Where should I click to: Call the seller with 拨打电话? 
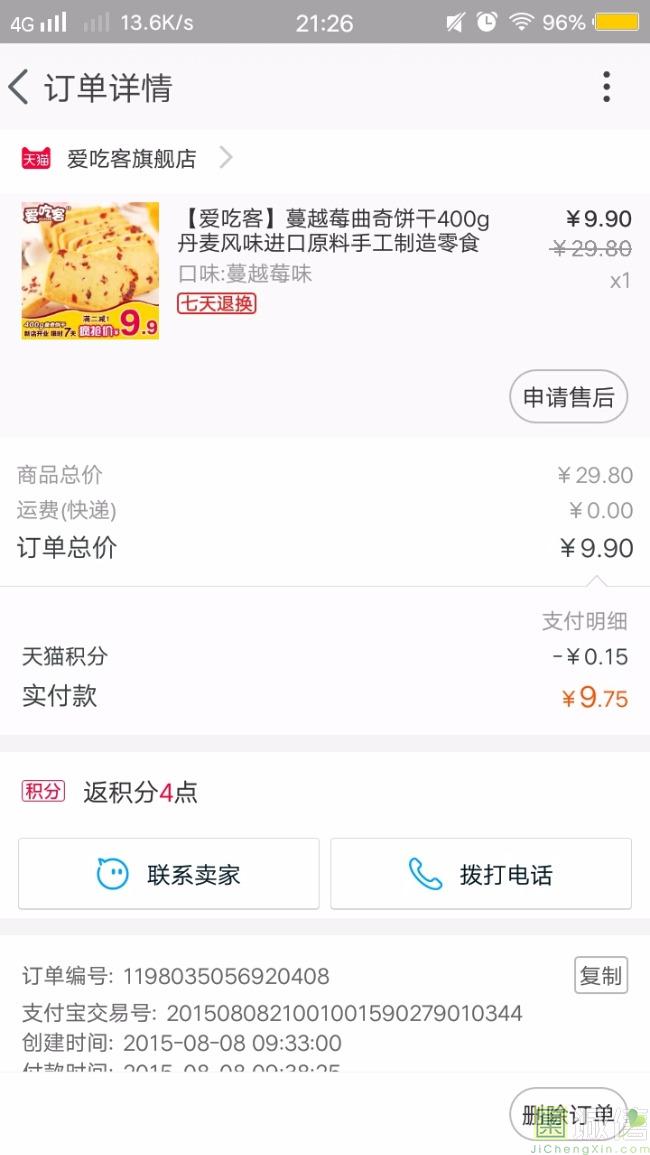pyautogui.click(x=481, y=874)
